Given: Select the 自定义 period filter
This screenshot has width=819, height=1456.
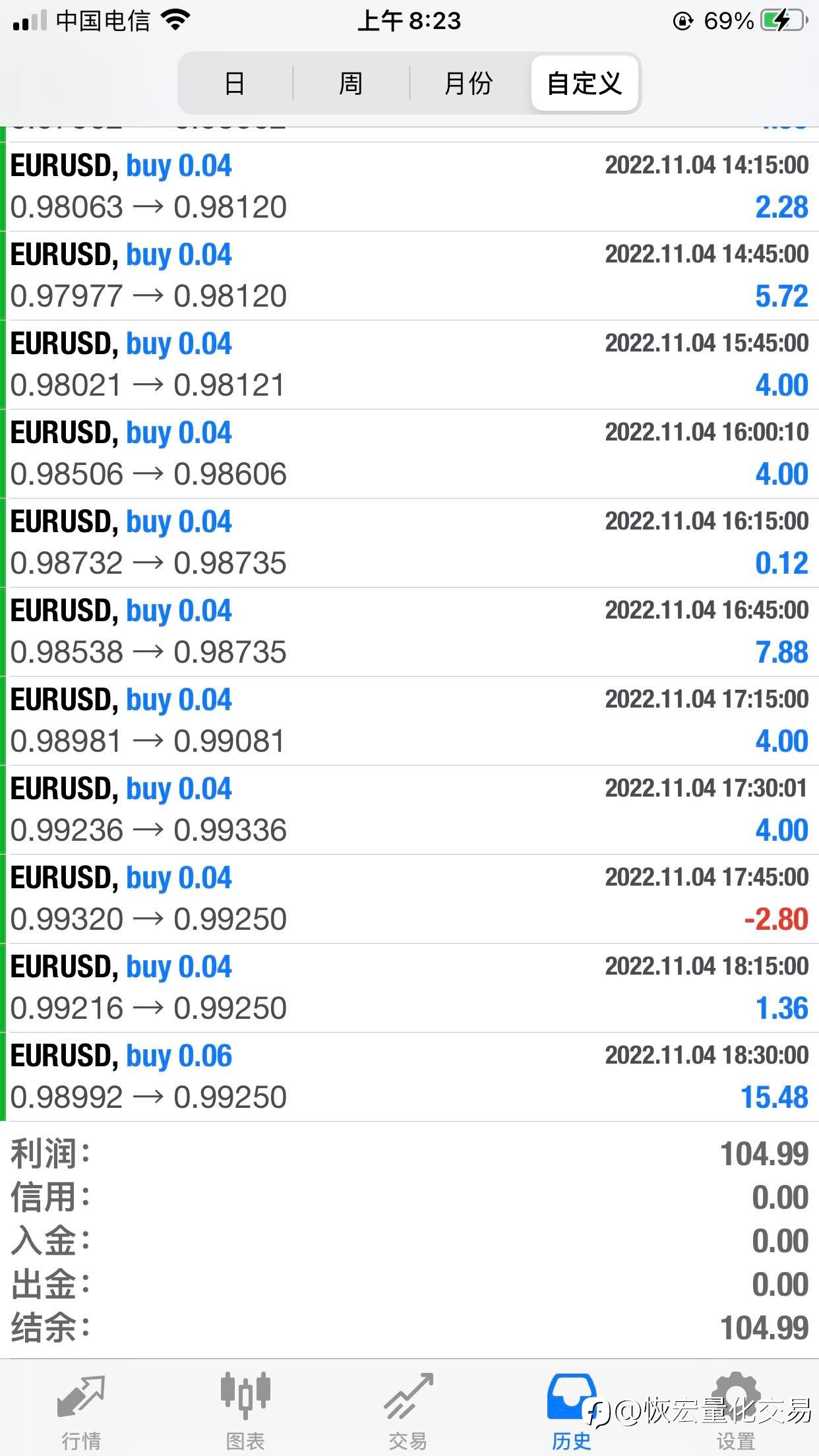Looking at the screenshot, I should pyautogui.click(x=585, y=84).
